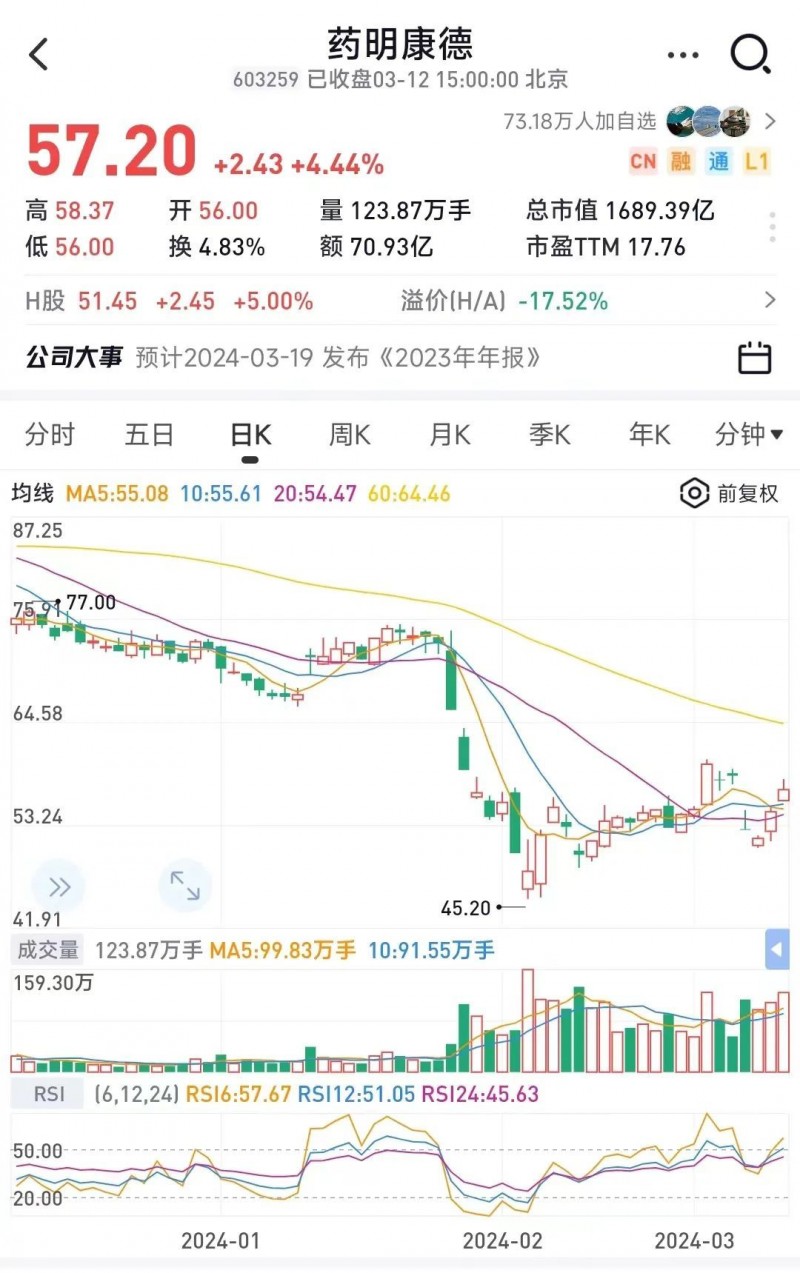Image resolution: width=800 pixels, height=1273 pixels.
Task: Expand the K-line chart to fullscreen
Action: (x=185, y=885)
